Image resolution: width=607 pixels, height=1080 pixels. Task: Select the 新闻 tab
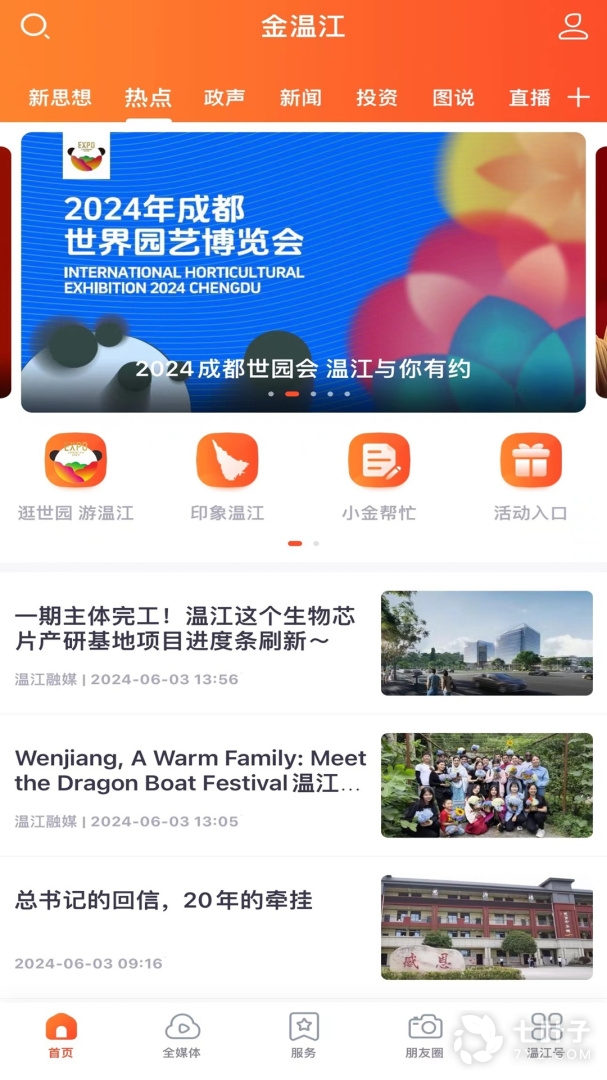[300, 97]
